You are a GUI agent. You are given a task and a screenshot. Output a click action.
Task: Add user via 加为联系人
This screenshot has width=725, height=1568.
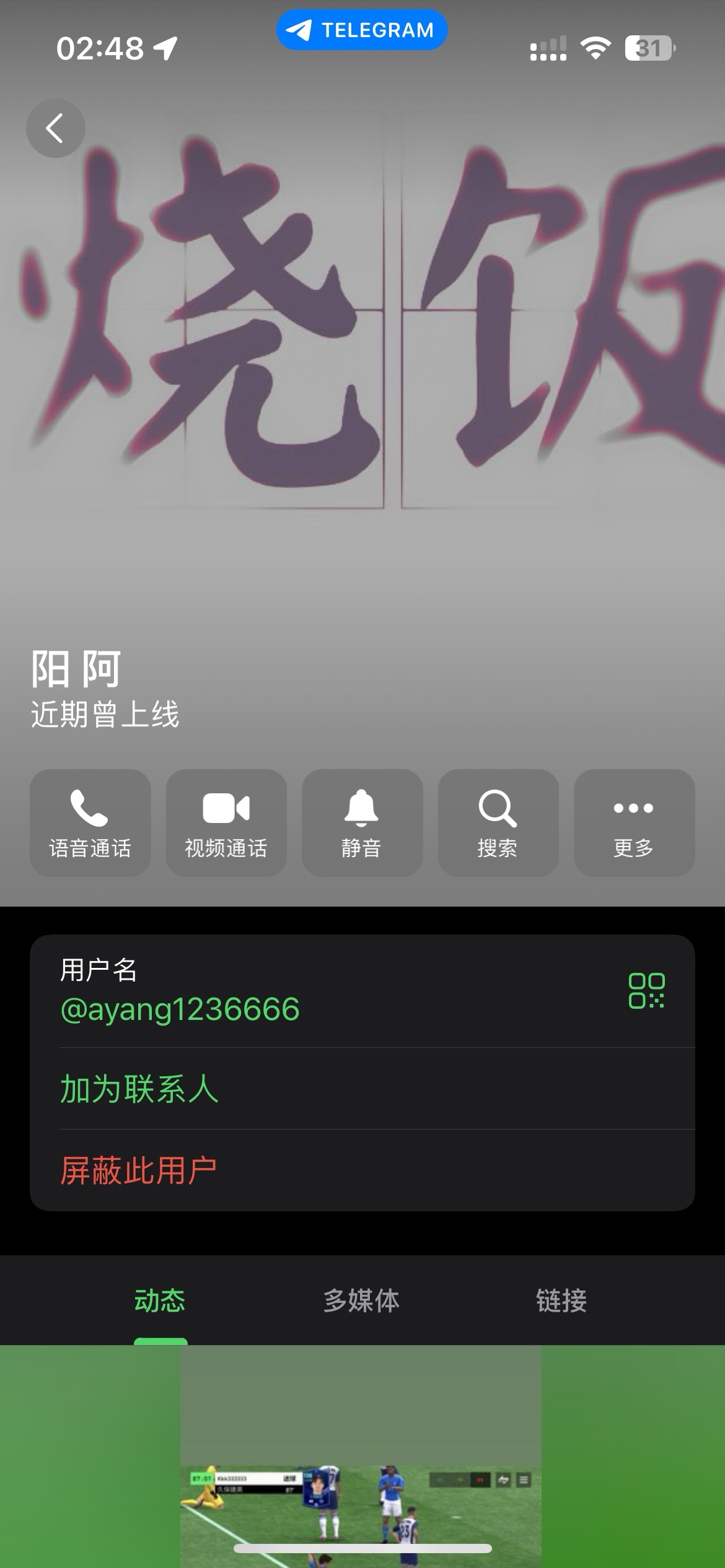[362, 1089]
